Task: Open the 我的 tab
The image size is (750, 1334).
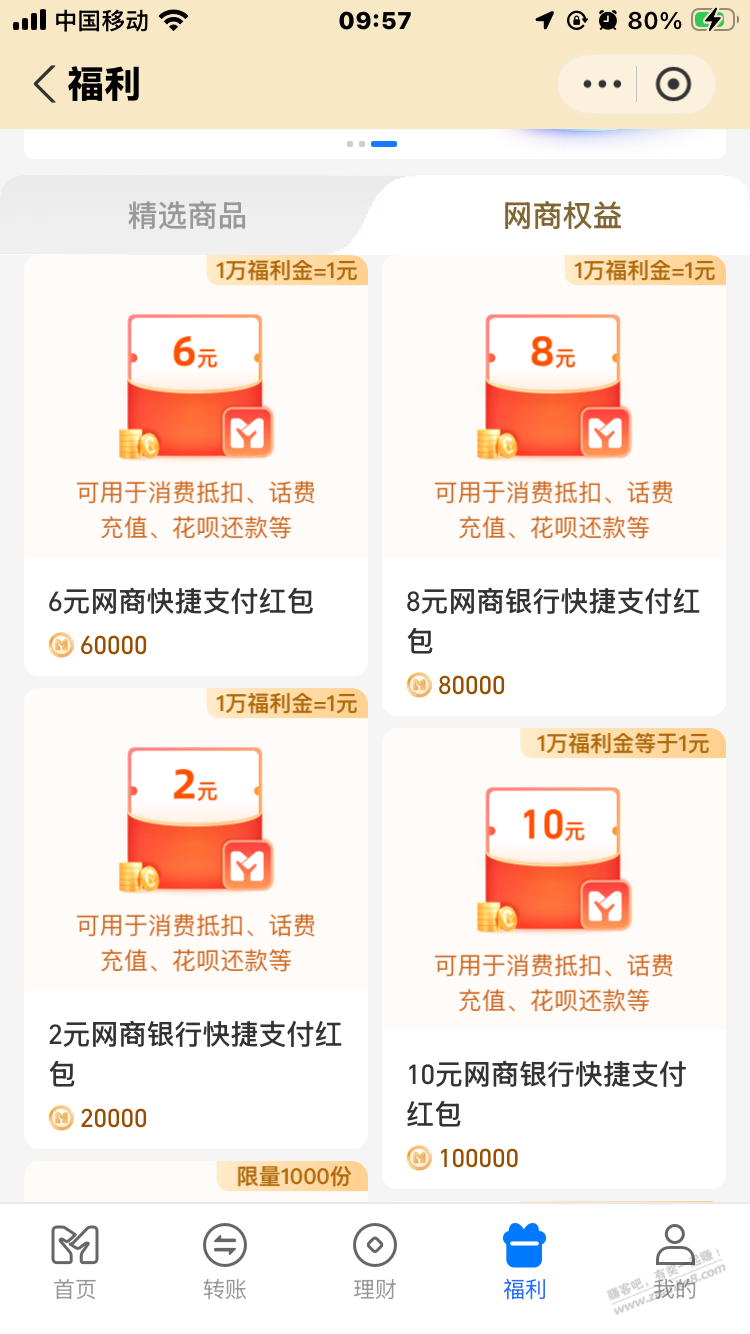Action: (675, 1262)
